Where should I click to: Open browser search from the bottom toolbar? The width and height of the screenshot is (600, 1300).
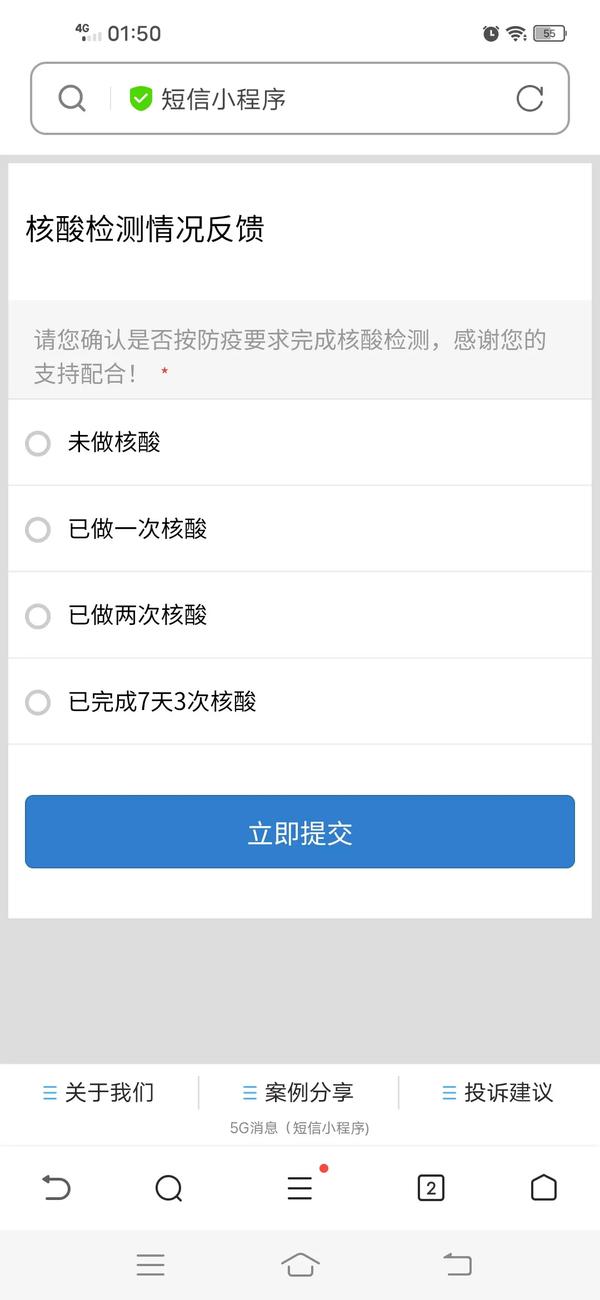coord(169,1188)
